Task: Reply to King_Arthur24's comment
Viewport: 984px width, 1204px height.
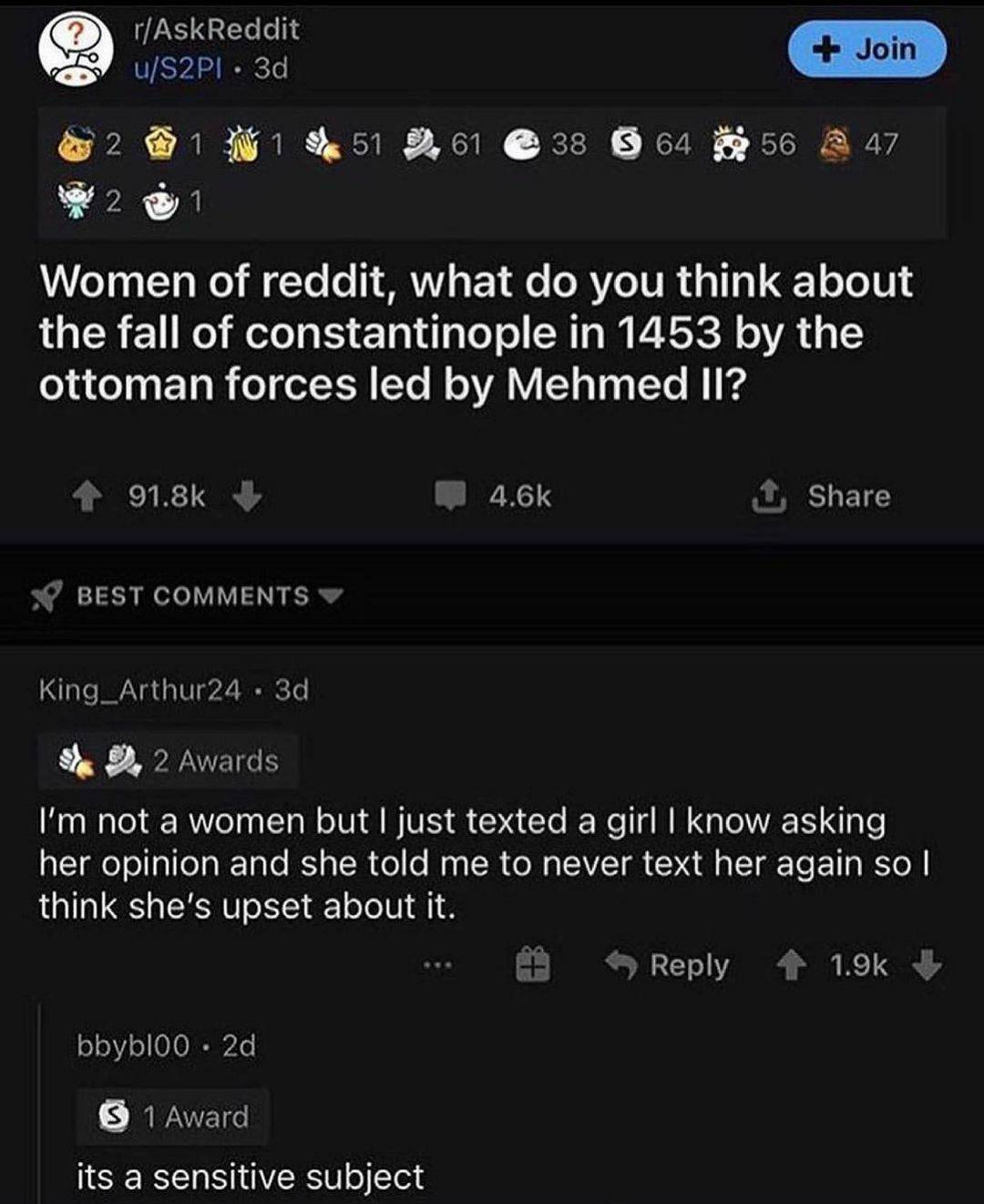Action: pyautogui.click(x=670, y=965)
